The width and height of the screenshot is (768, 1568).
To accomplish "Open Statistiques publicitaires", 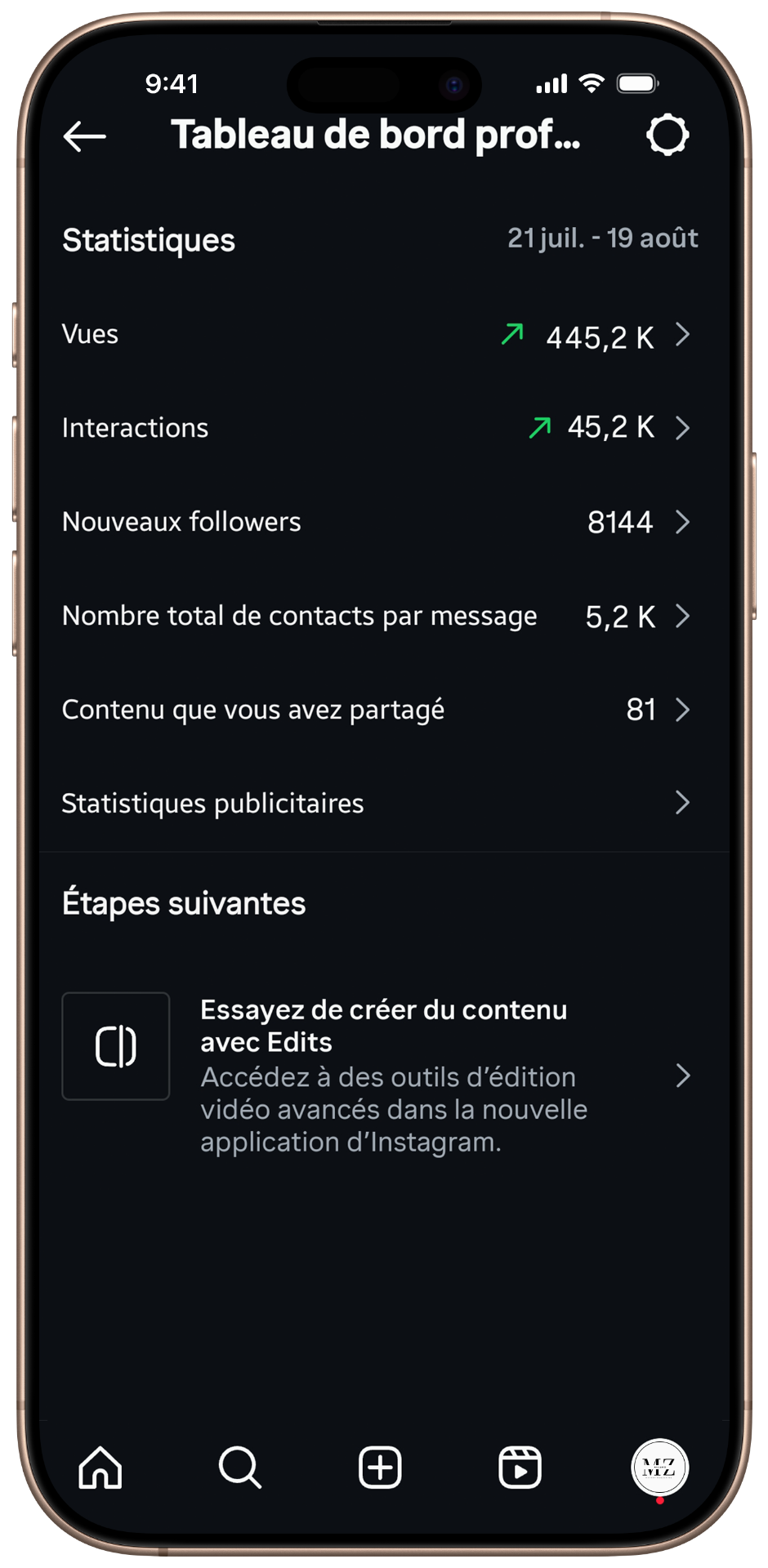I will [x=376, y=804].
